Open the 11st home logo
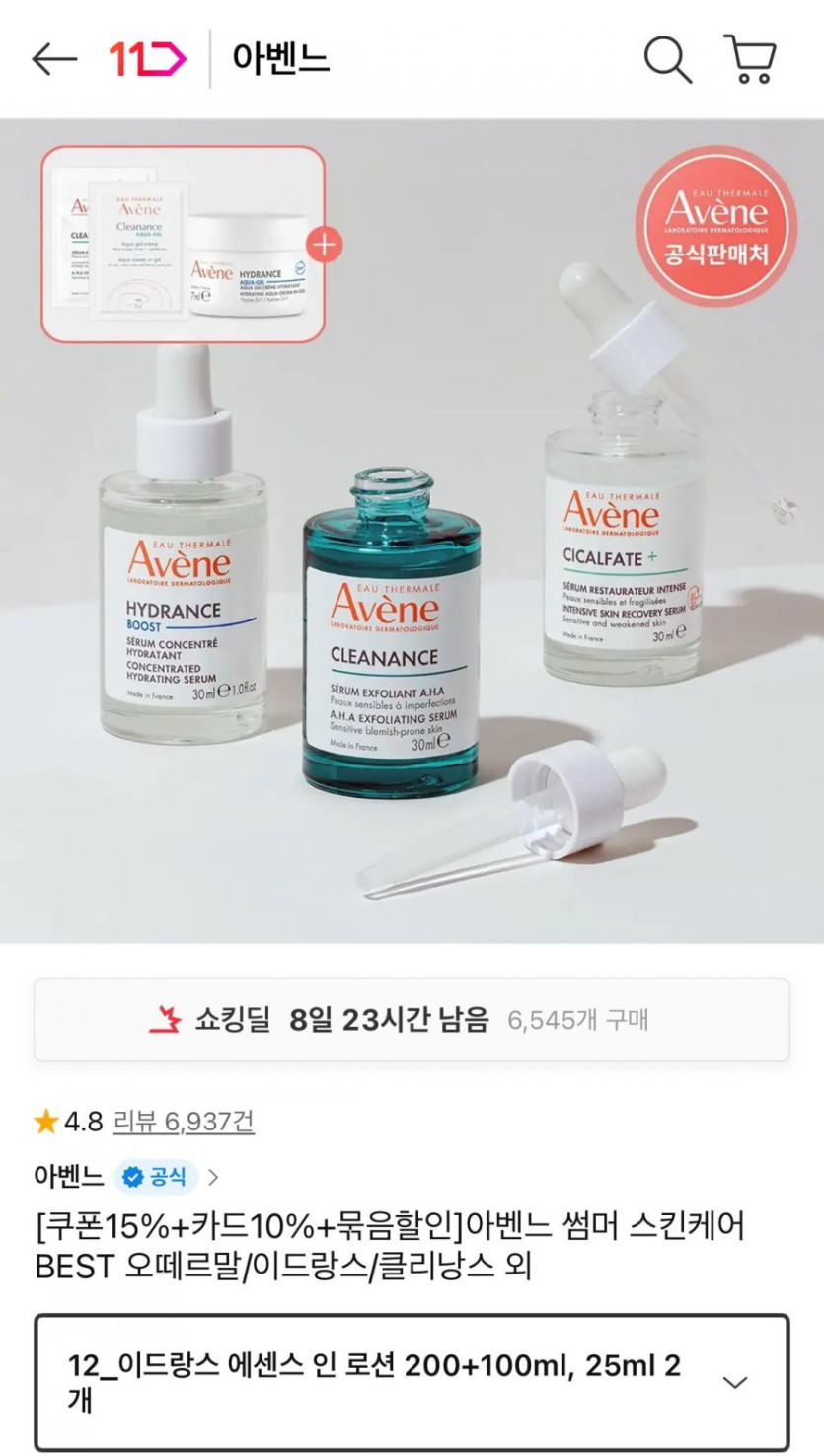The image size is (824, 1456). coord(147,59)
